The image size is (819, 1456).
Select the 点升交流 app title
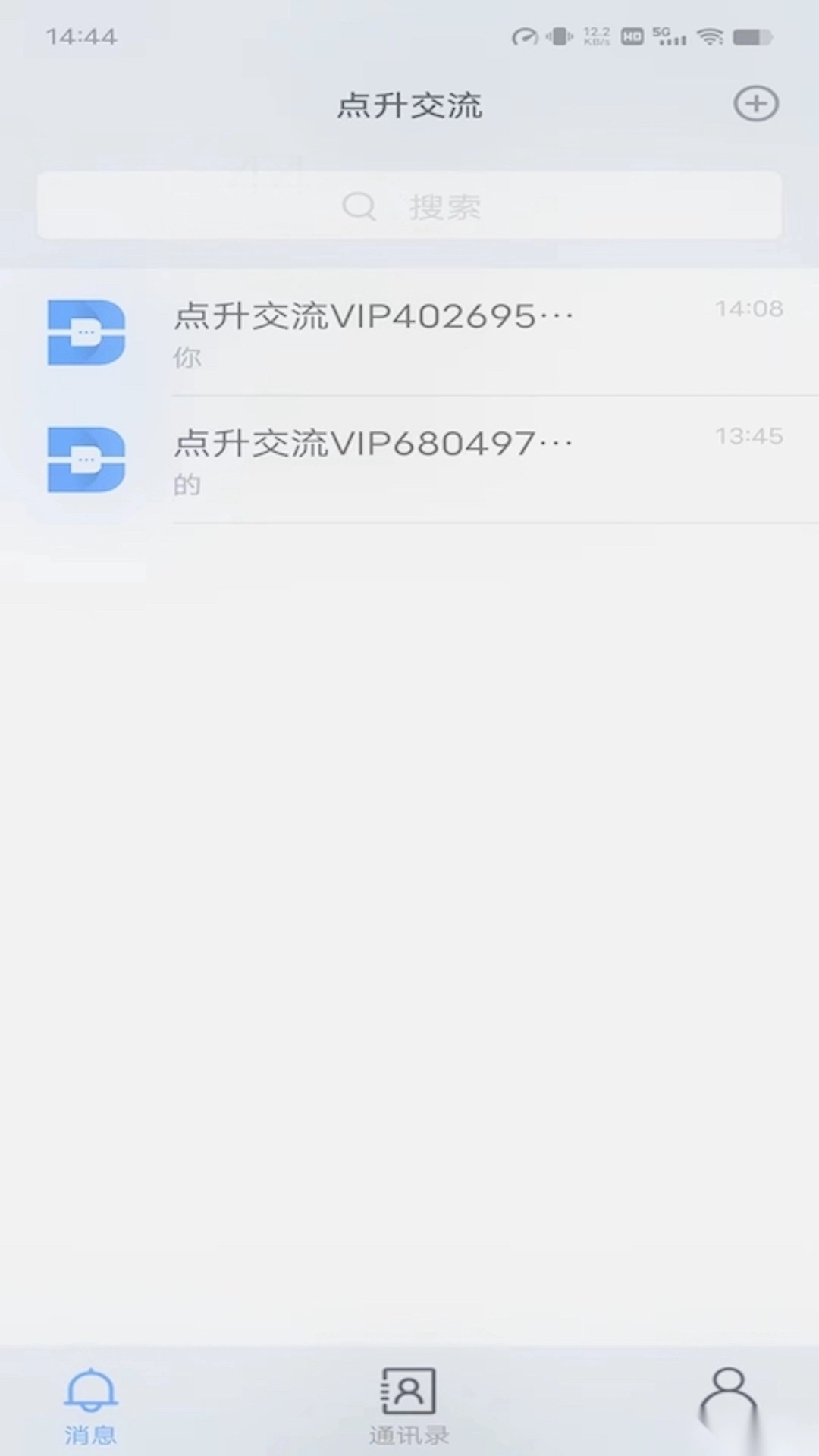tap(409, 105)
